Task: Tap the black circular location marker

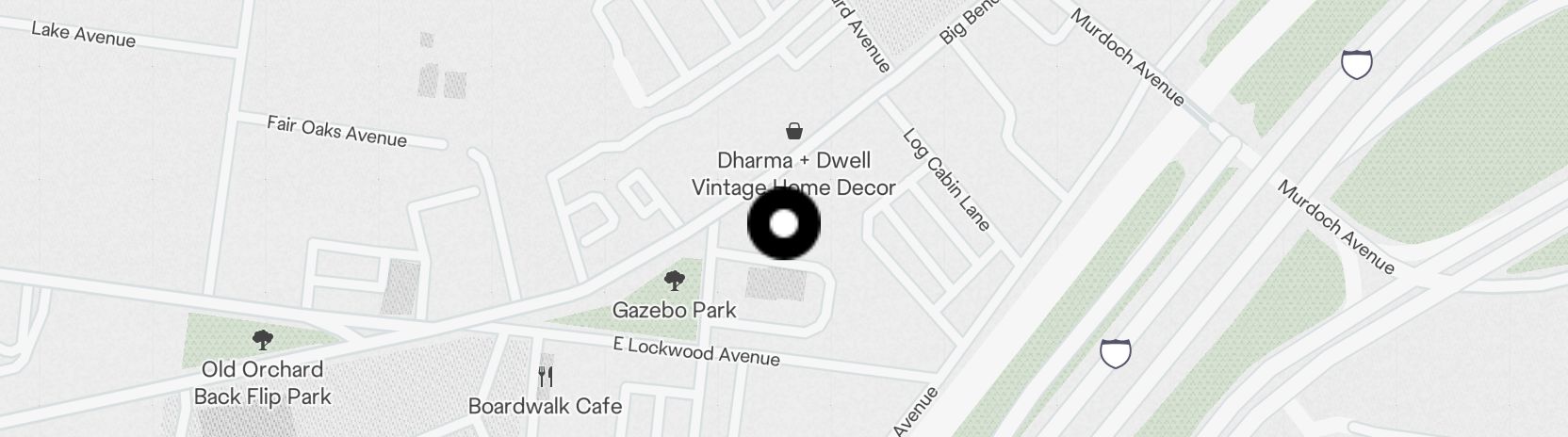Action: click(x=784, y=224)
